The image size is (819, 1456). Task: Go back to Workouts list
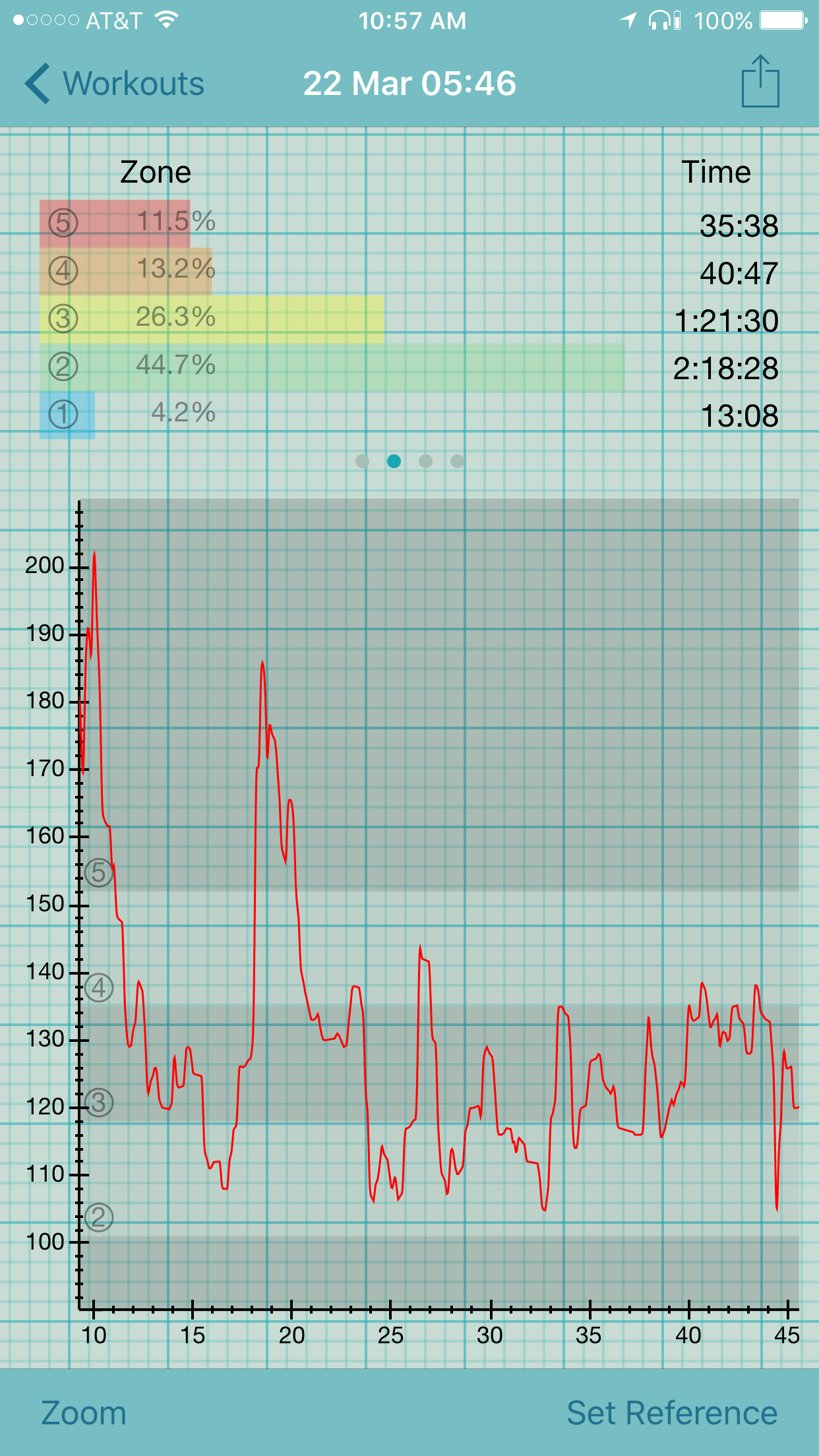point(115,84)
